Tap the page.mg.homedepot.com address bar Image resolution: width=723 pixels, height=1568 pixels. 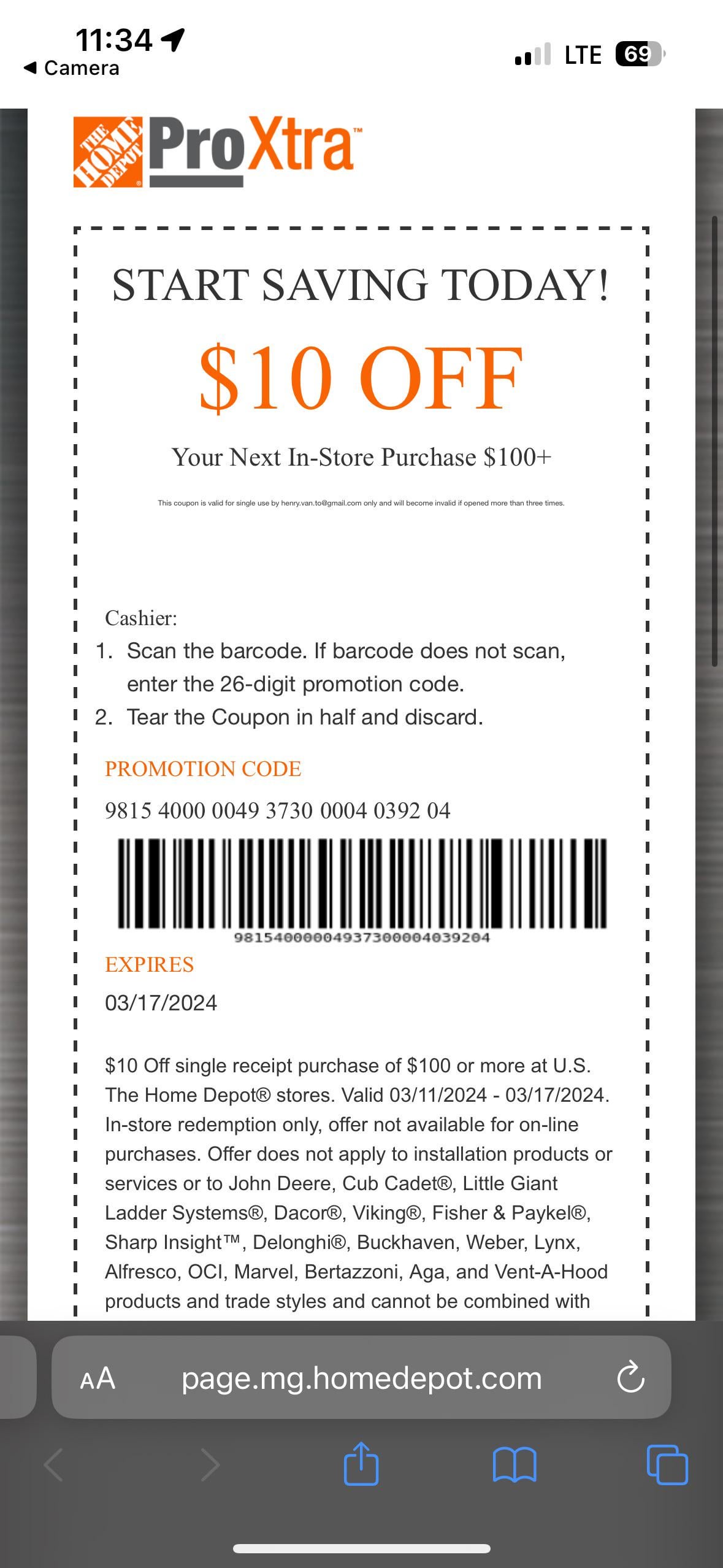361,1378
